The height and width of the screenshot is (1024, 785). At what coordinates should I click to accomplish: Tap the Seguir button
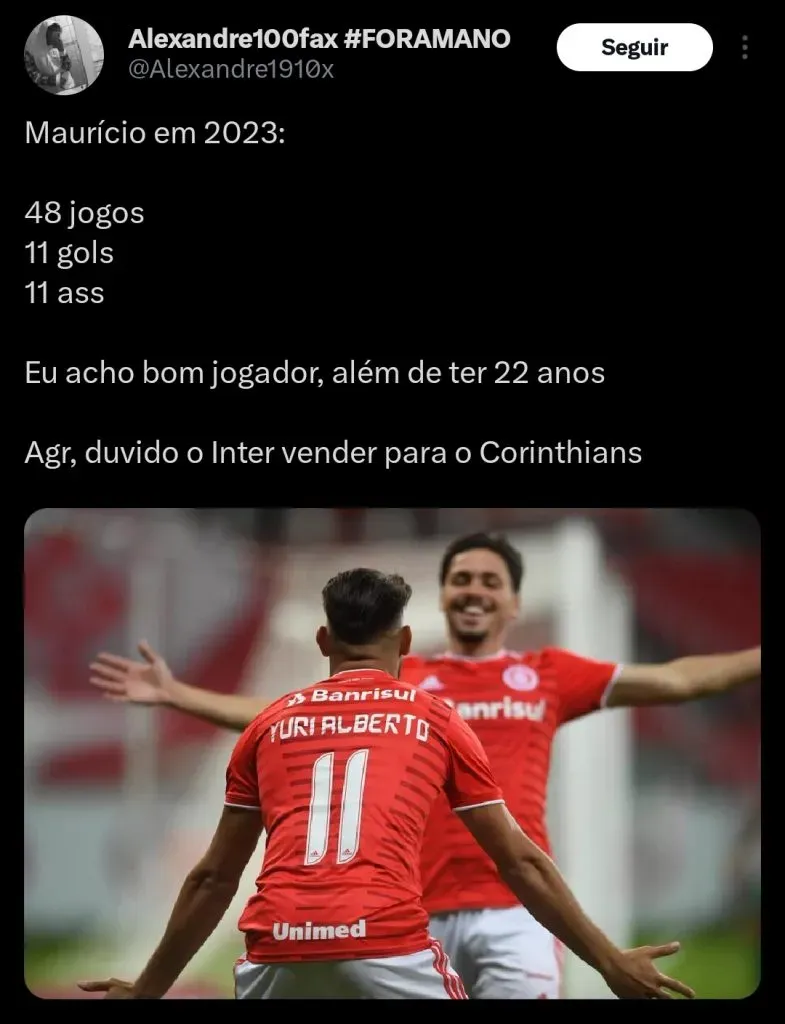tap(634, 47)
